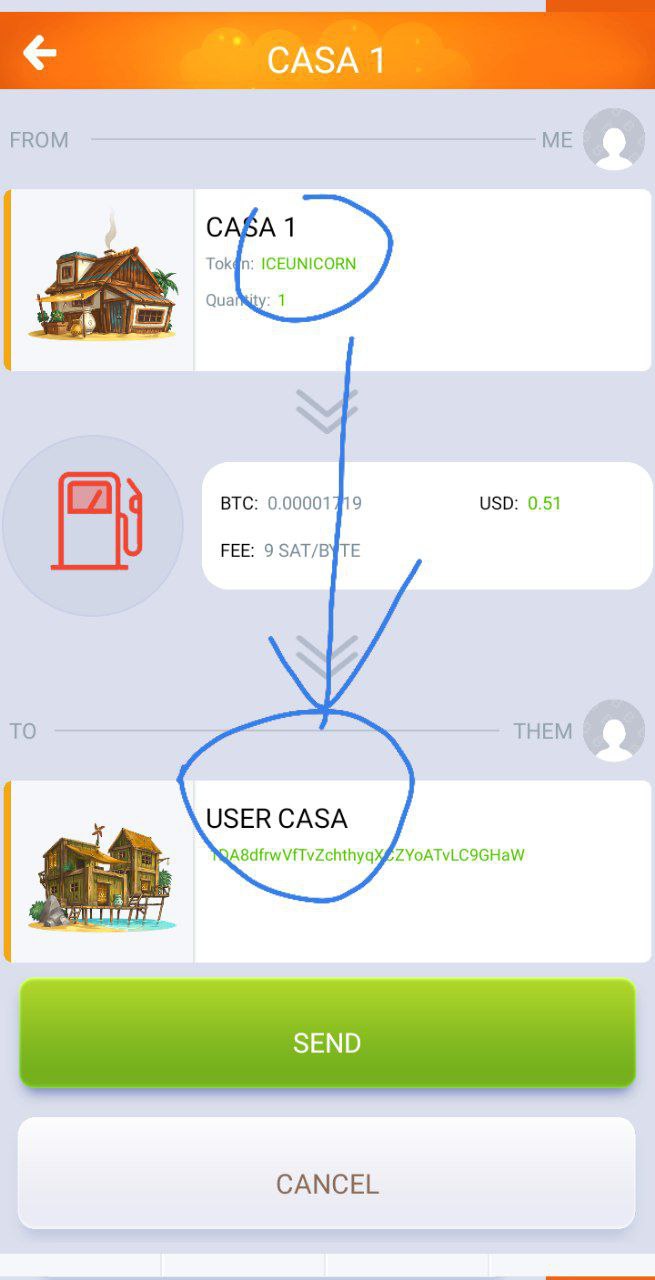
Task: Go back using the white arrow
Action: click(40, 53)
